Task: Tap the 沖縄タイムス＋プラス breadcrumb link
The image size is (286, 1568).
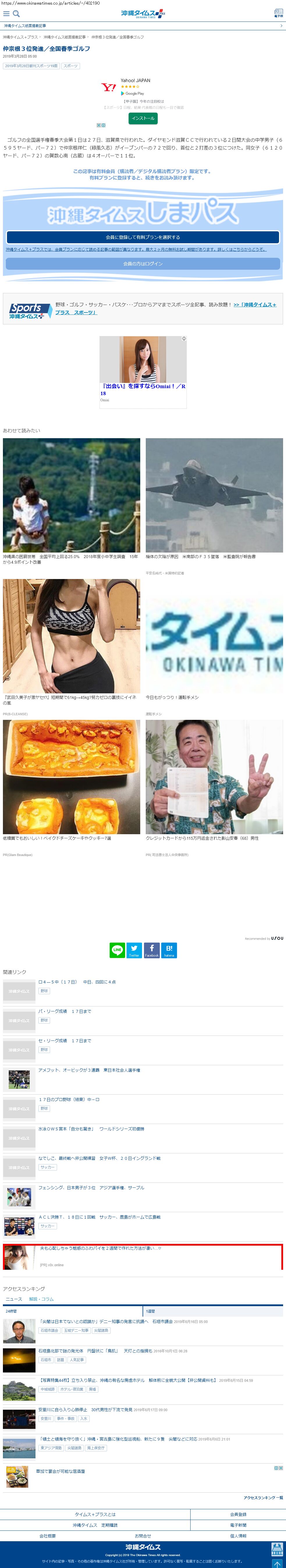Action: point(20,37)
